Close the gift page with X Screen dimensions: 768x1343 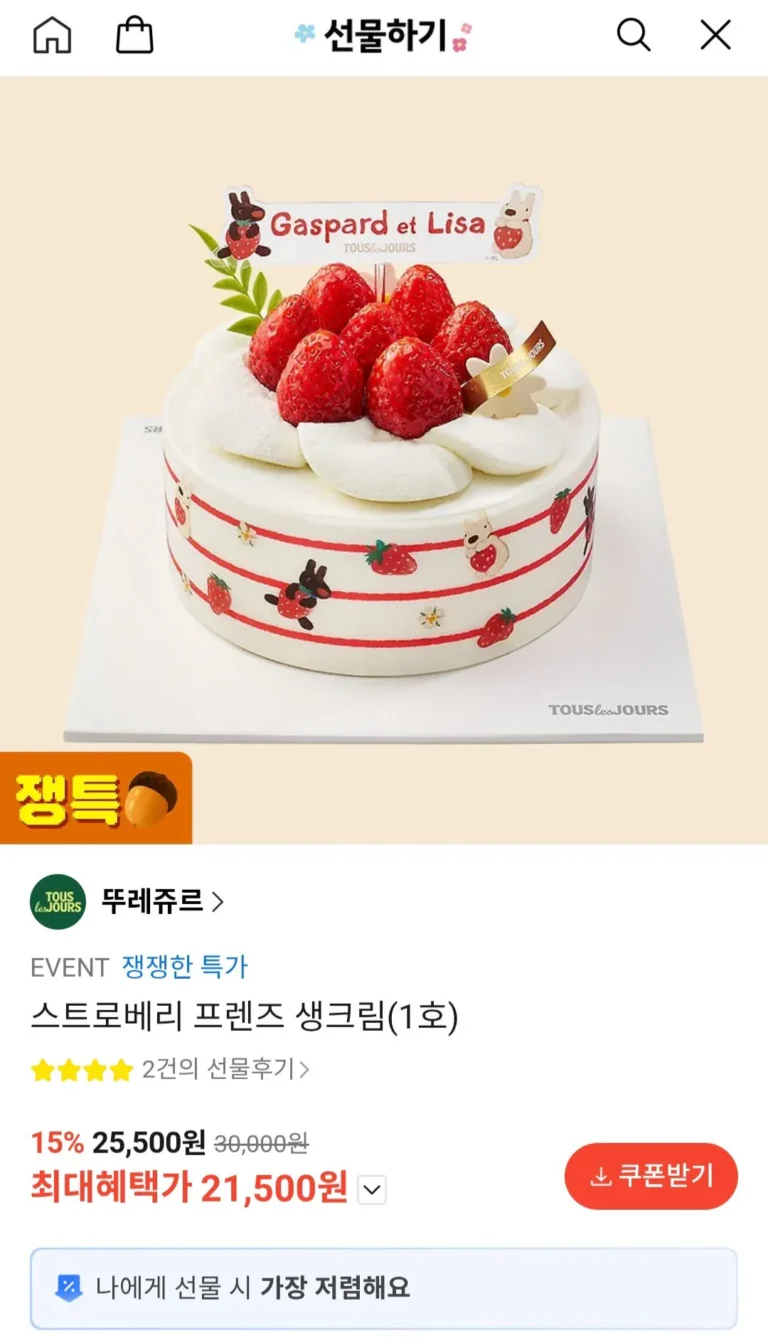pos(715,36)
